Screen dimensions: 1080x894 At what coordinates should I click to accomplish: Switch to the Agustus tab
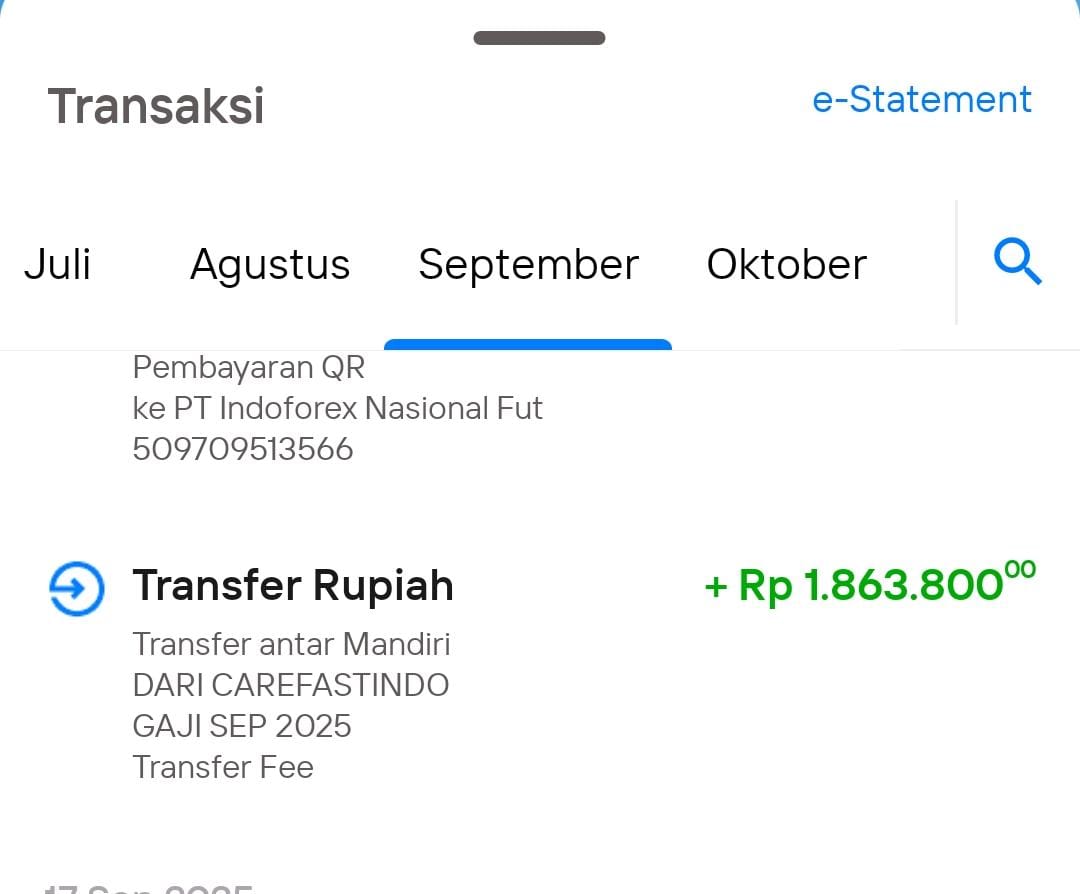270,265
